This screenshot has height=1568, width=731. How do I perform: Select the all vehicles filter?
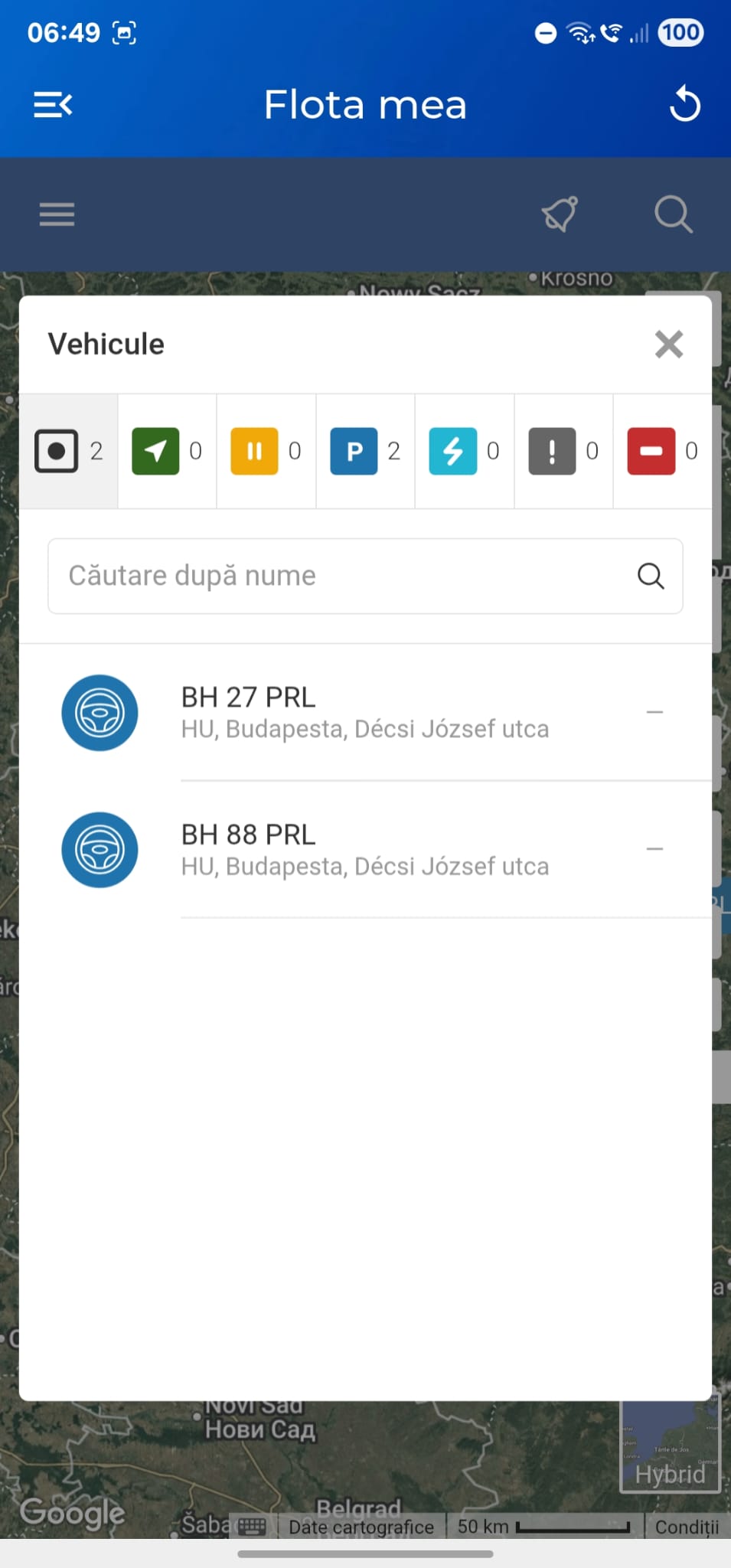click(68, 451)
